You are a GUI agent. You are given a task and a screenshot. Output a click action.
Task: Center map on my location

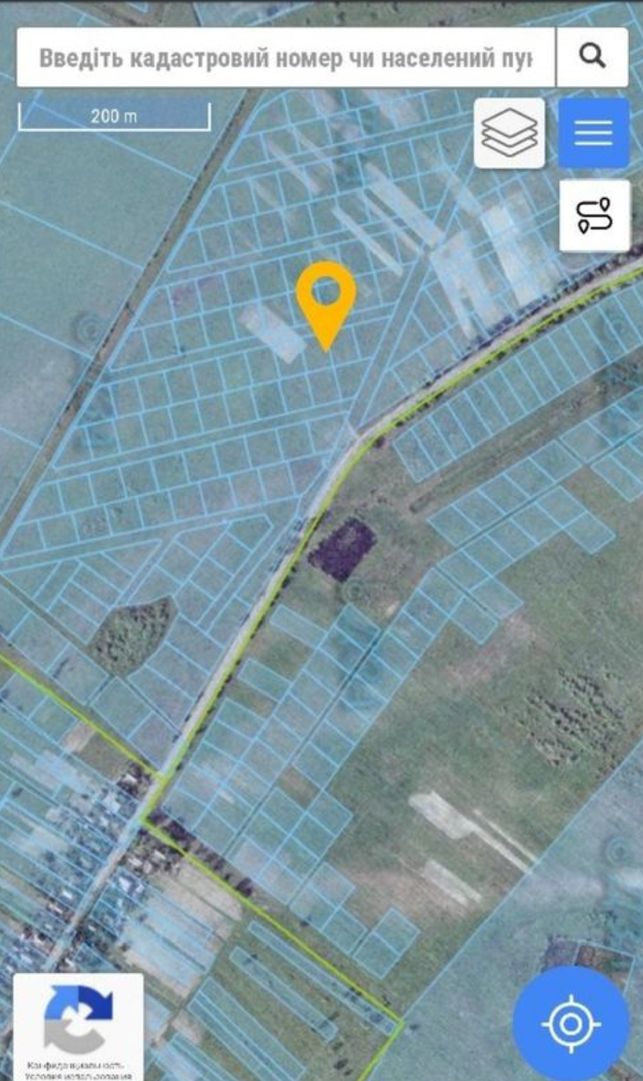pos(571,1024)
